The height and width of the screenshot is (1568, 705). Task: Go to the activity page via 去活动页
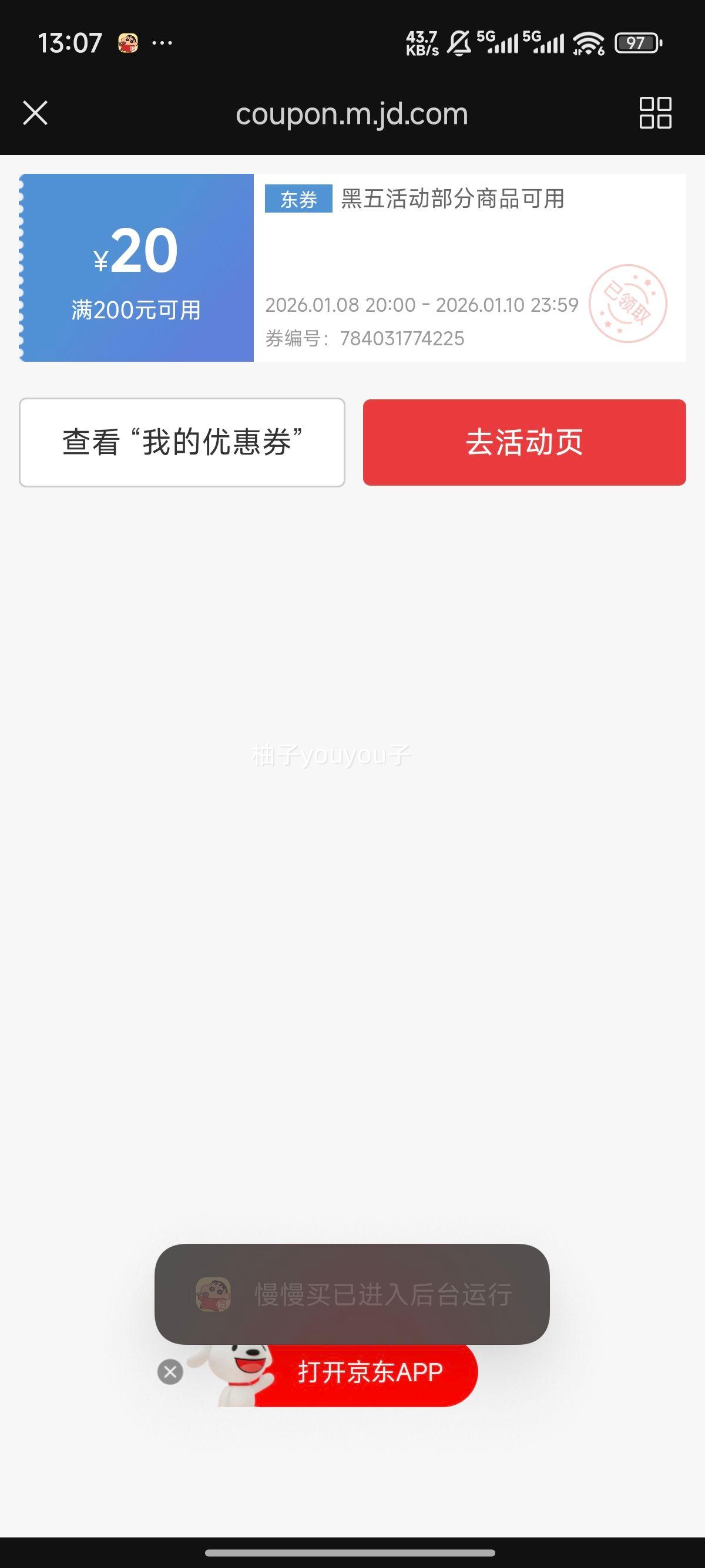click(x=524, y=443)
